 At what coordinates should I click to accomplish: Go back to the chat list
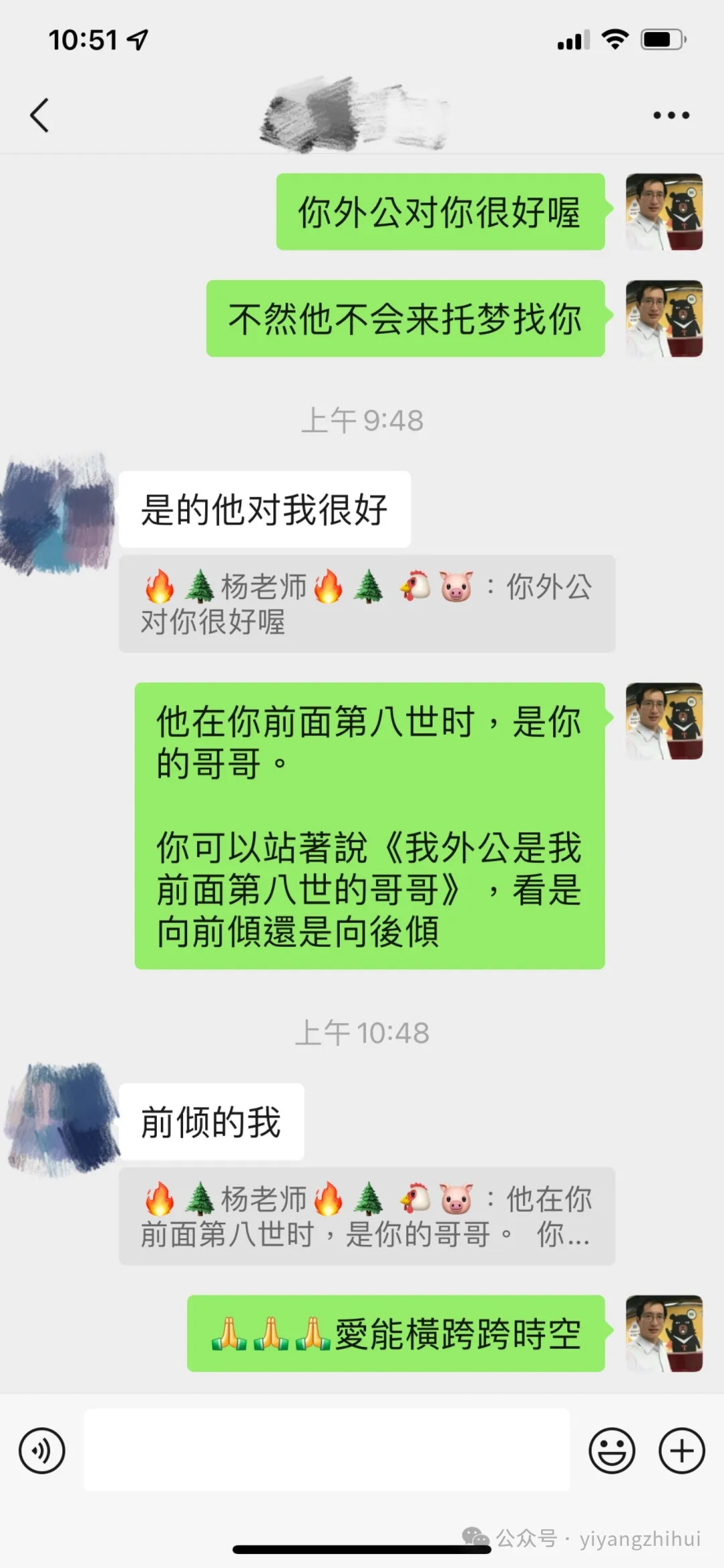(x=40, y=115)
